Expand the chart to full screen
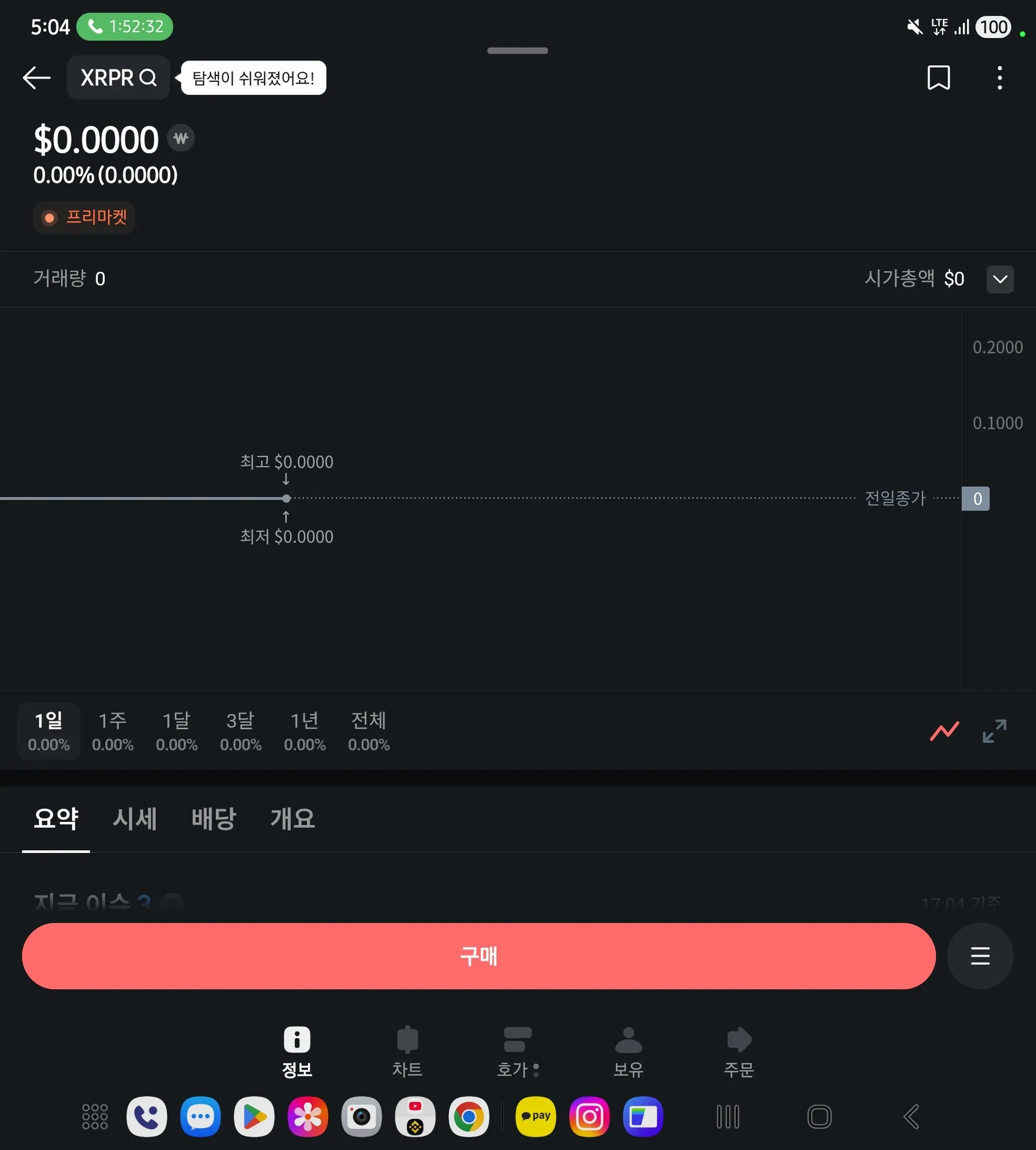The width and height of the screenshot is (1036, 1150). (x=994, y=731)
